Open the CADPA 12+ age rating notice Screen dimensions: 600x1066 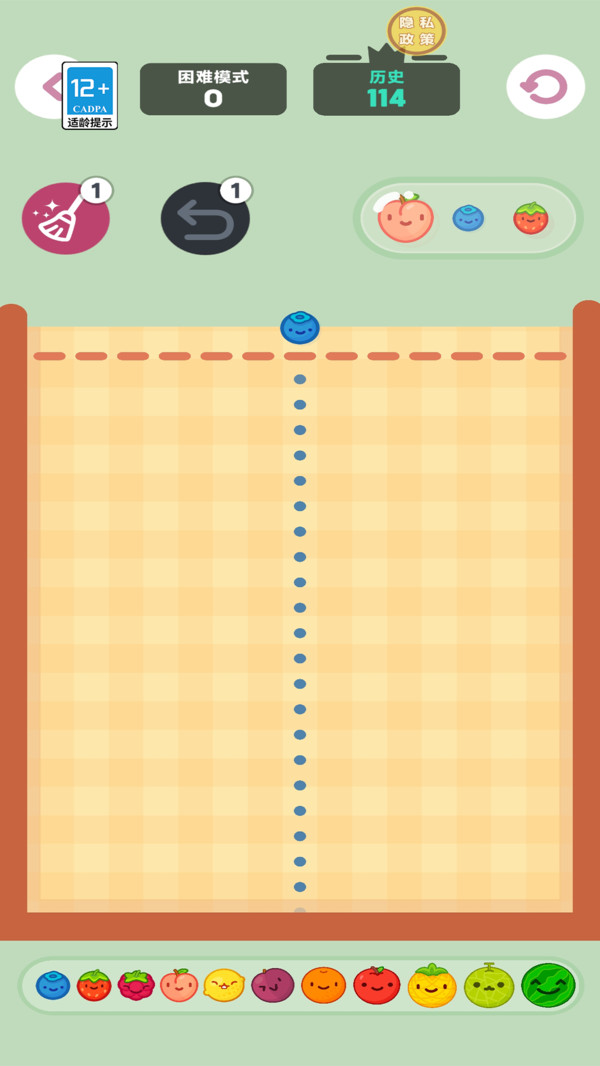(91, 96)
